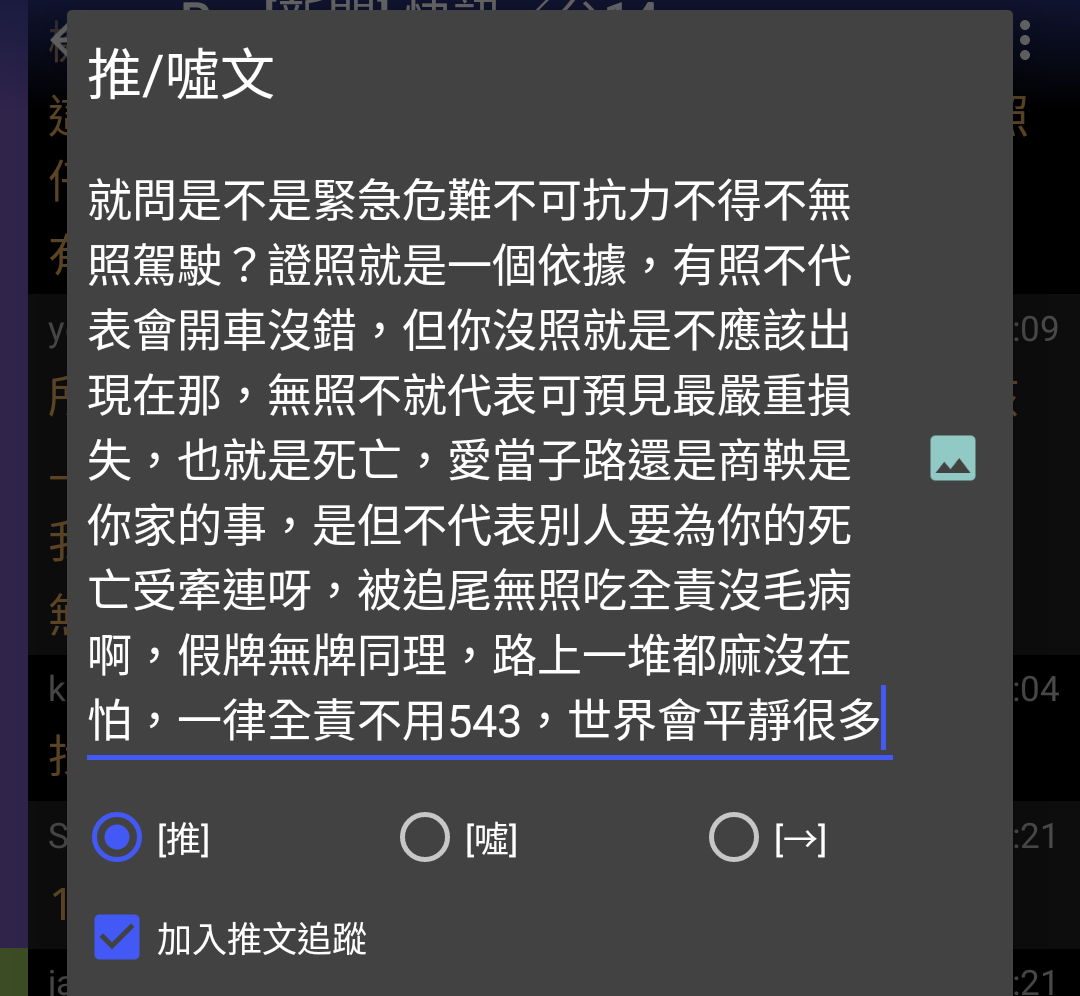Select the [→] neutral arrow option
This screenshot has height=996, width=1080.
point(733,837)
